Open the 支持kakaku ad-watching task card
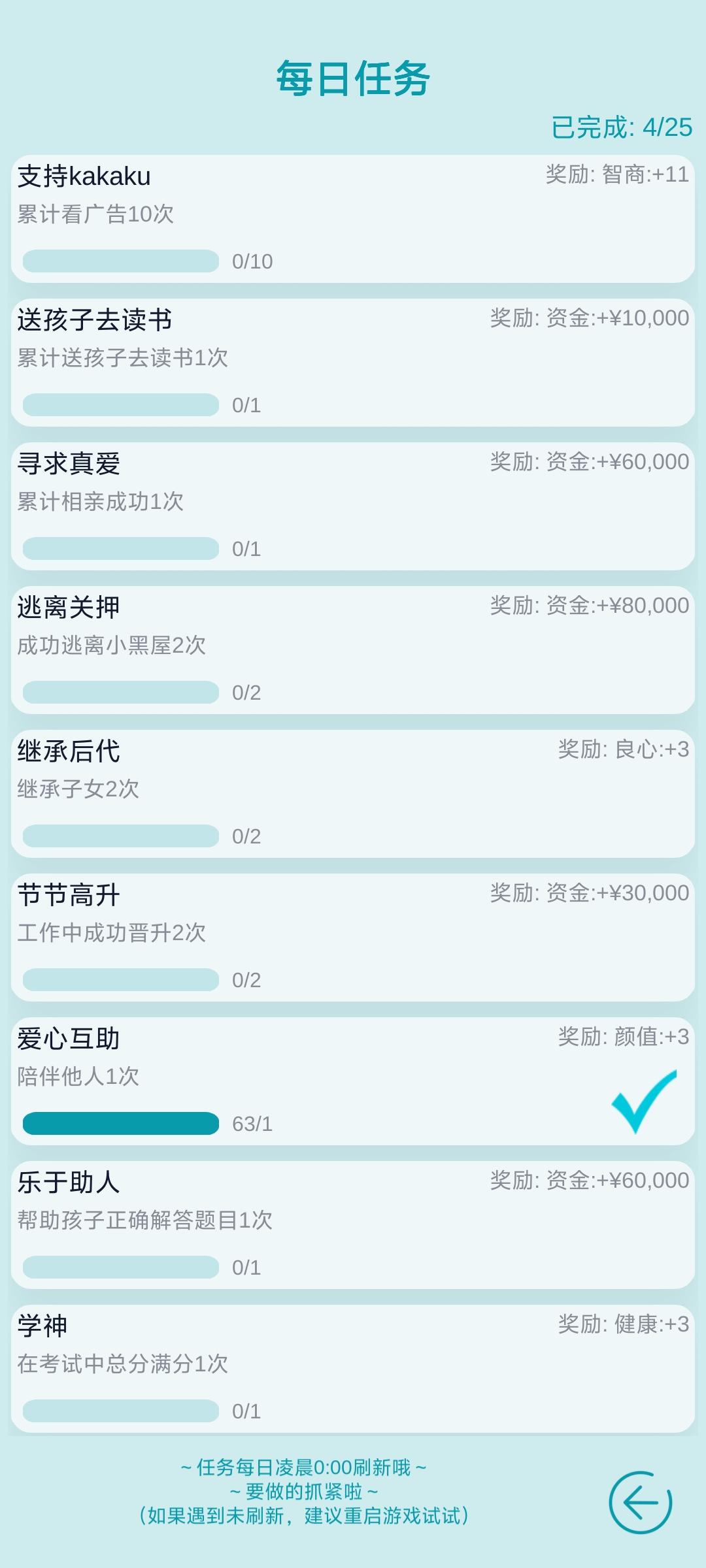This screenshot has width=706, height=1568. click(353, 219)
